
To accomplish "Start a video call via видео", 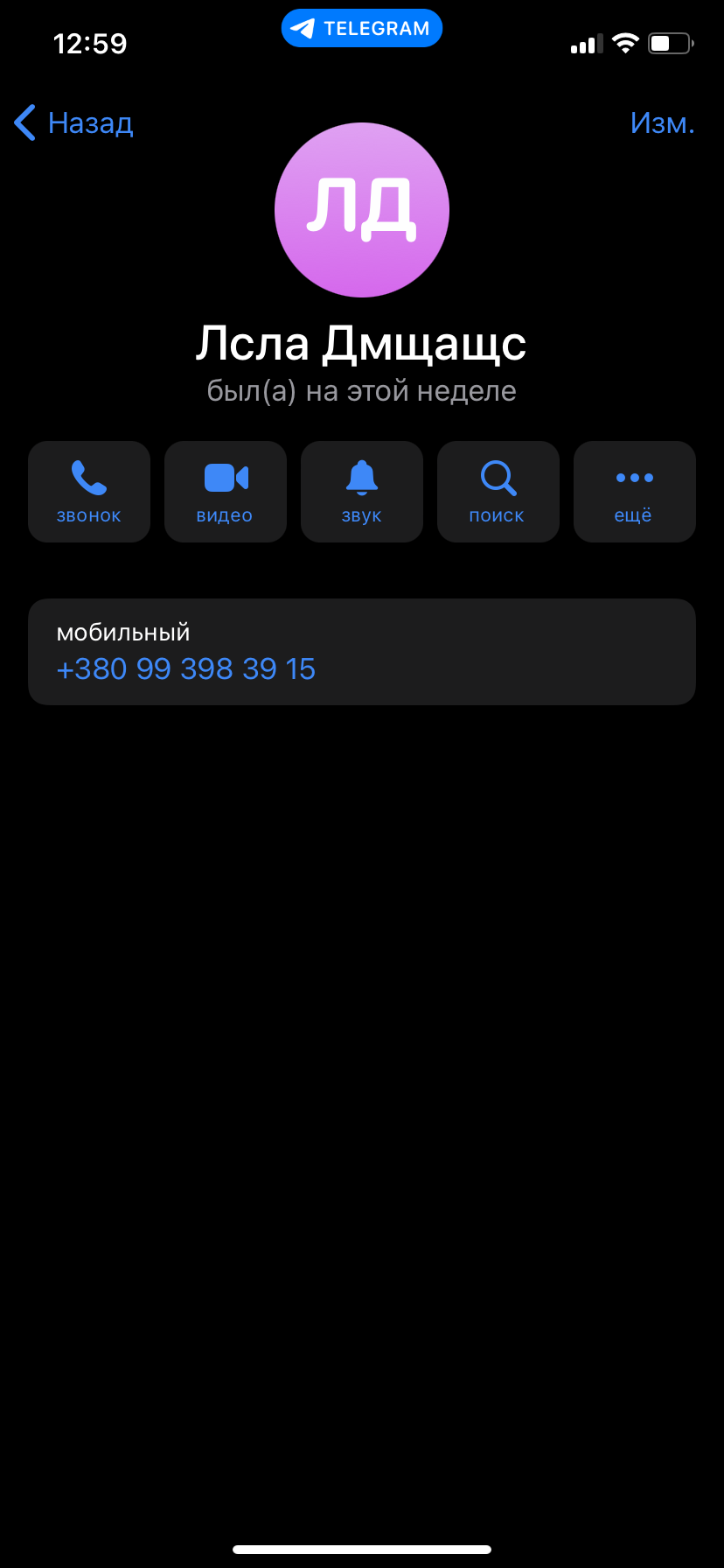I will [226, 492].
